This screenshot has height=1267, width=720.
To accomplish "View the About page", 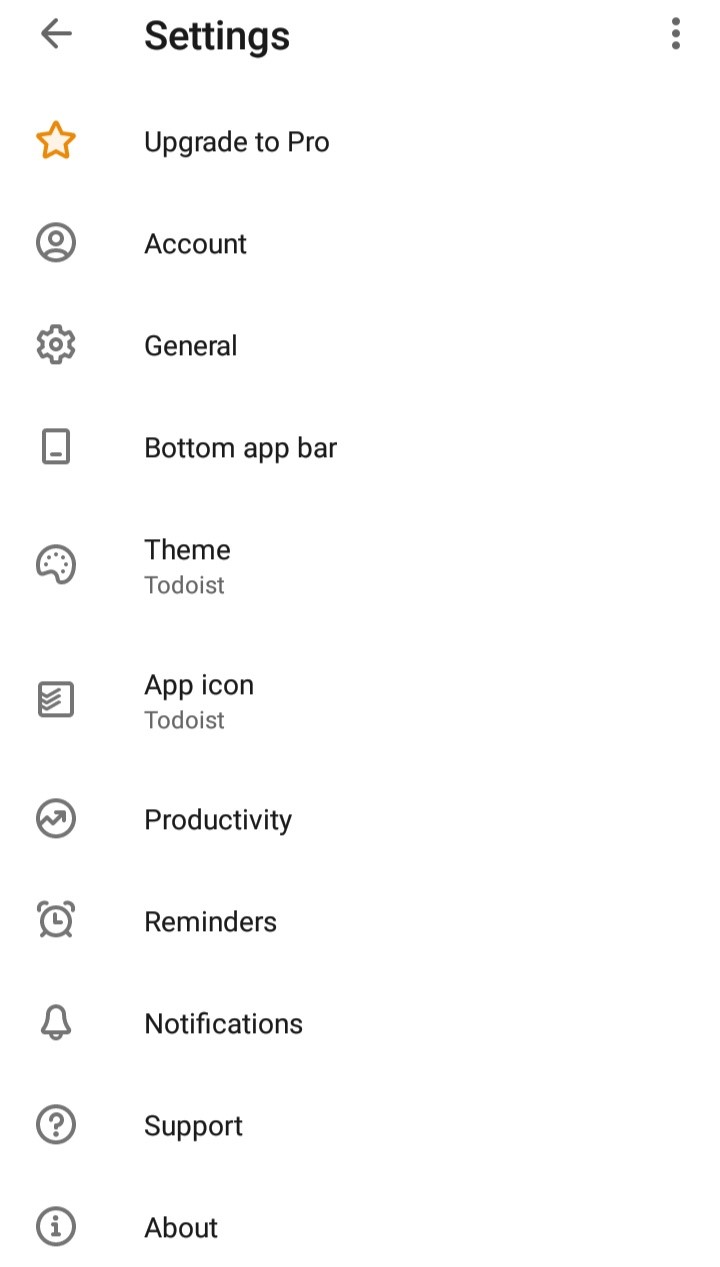I will coord(360,1228).
